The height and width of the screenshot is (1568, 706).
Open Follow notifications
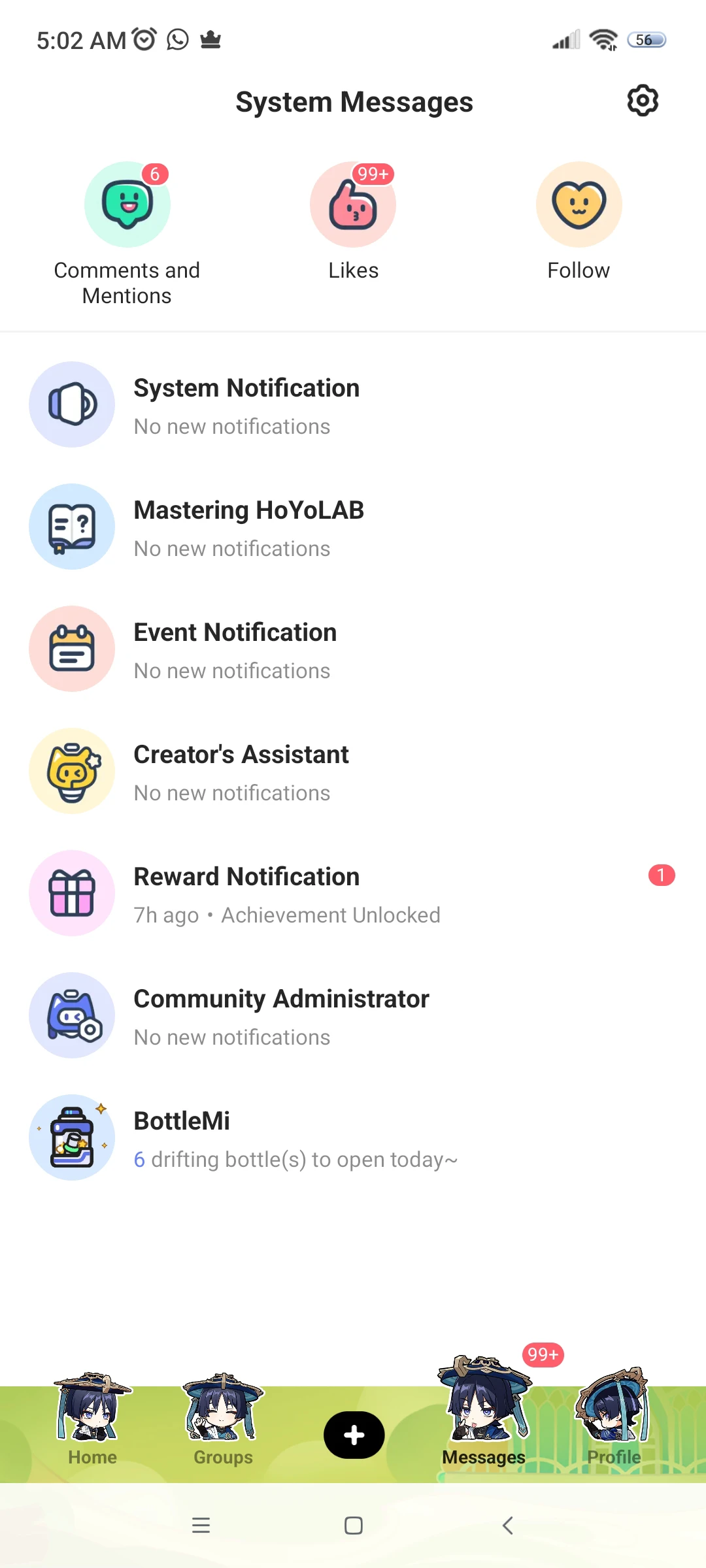(x=579, y=205)
